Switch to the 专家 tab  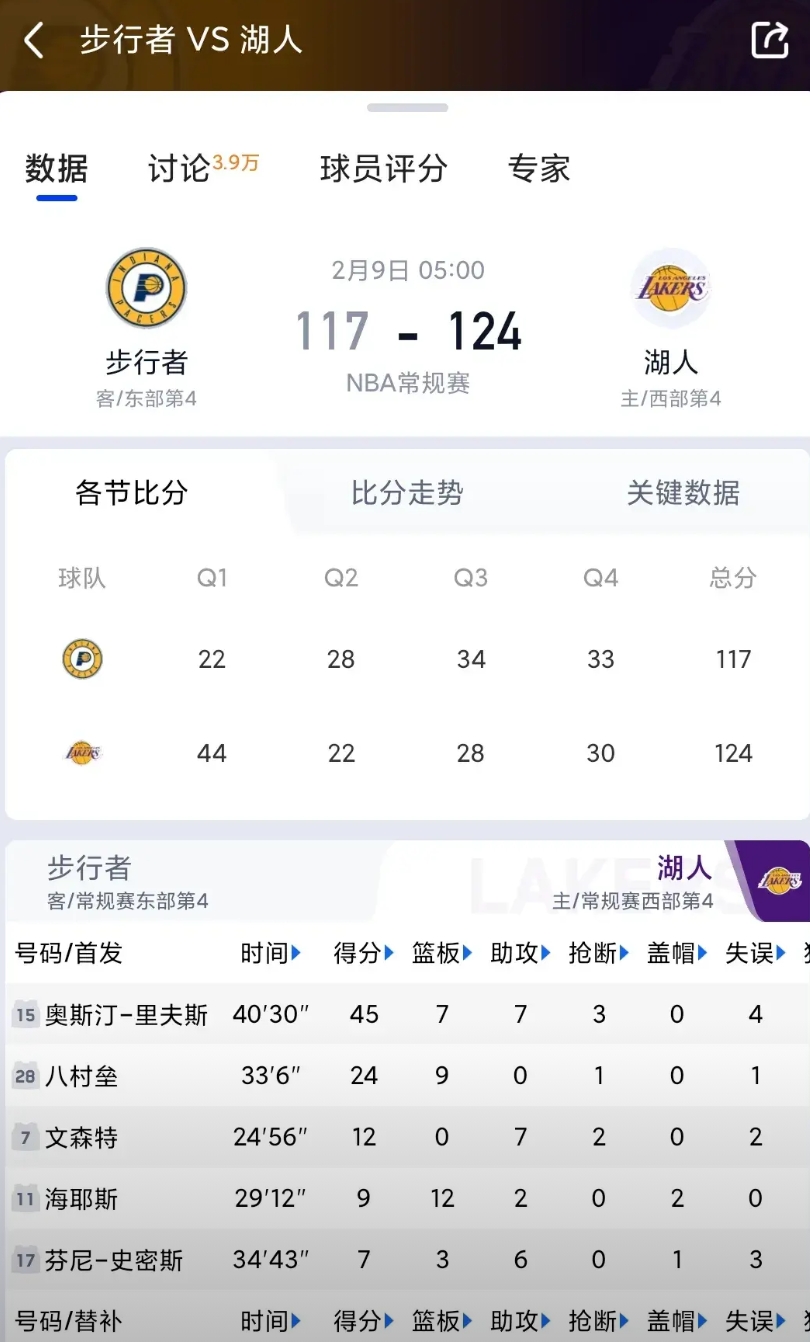pyautogui.click(x=539, y=168)
